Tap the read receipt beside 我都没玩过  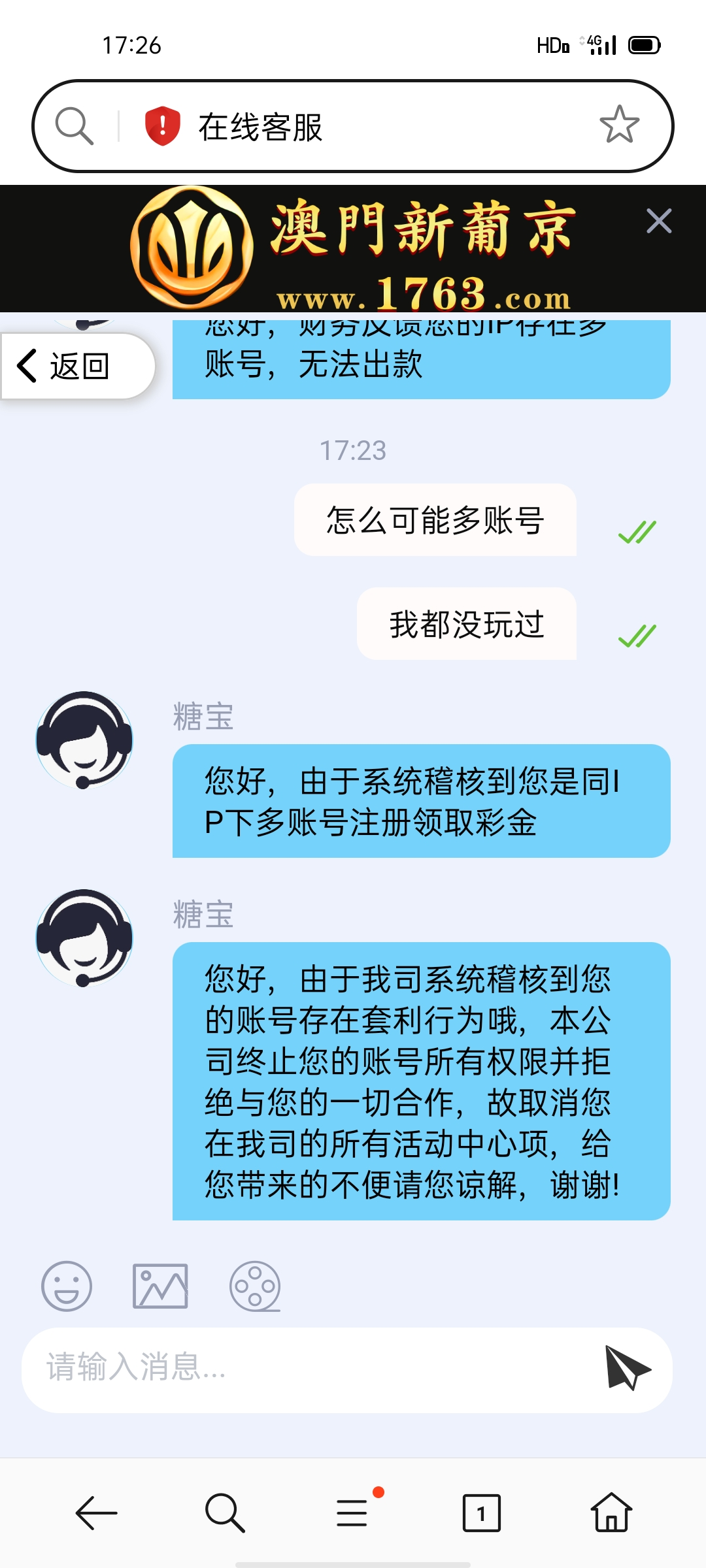637,635
